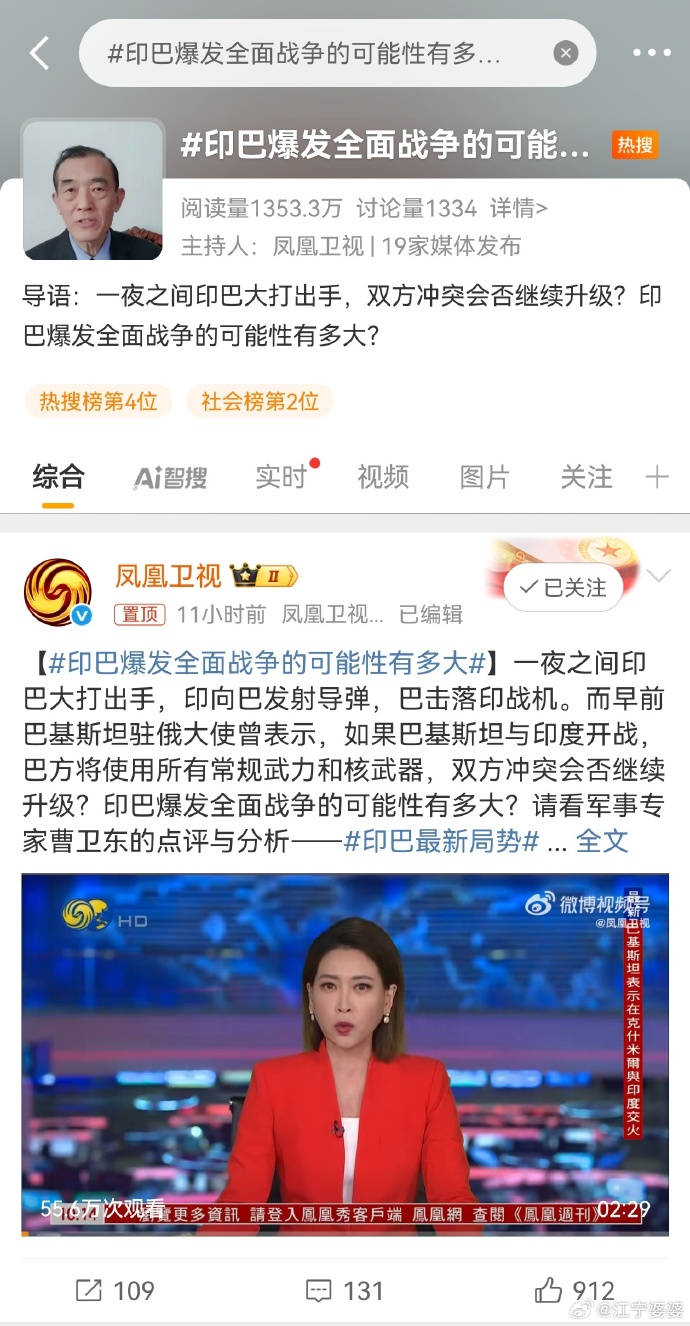This screenshot has height=1326, width=690.
Task: Tap the 已关注 following button
Action: click(563, 588)
